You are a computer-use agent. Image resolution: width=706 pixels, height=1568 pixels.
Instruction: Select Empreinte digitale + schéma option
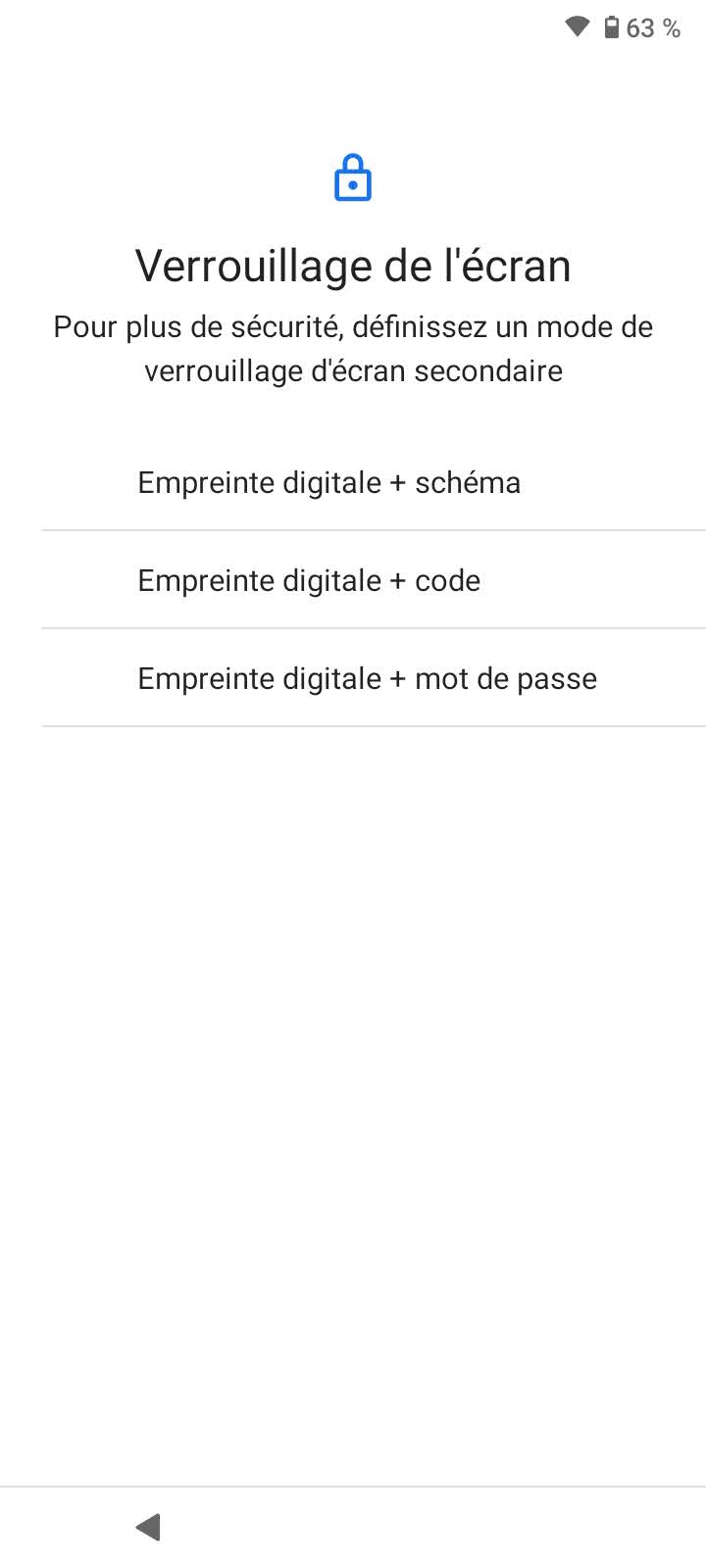coord(328,482)
